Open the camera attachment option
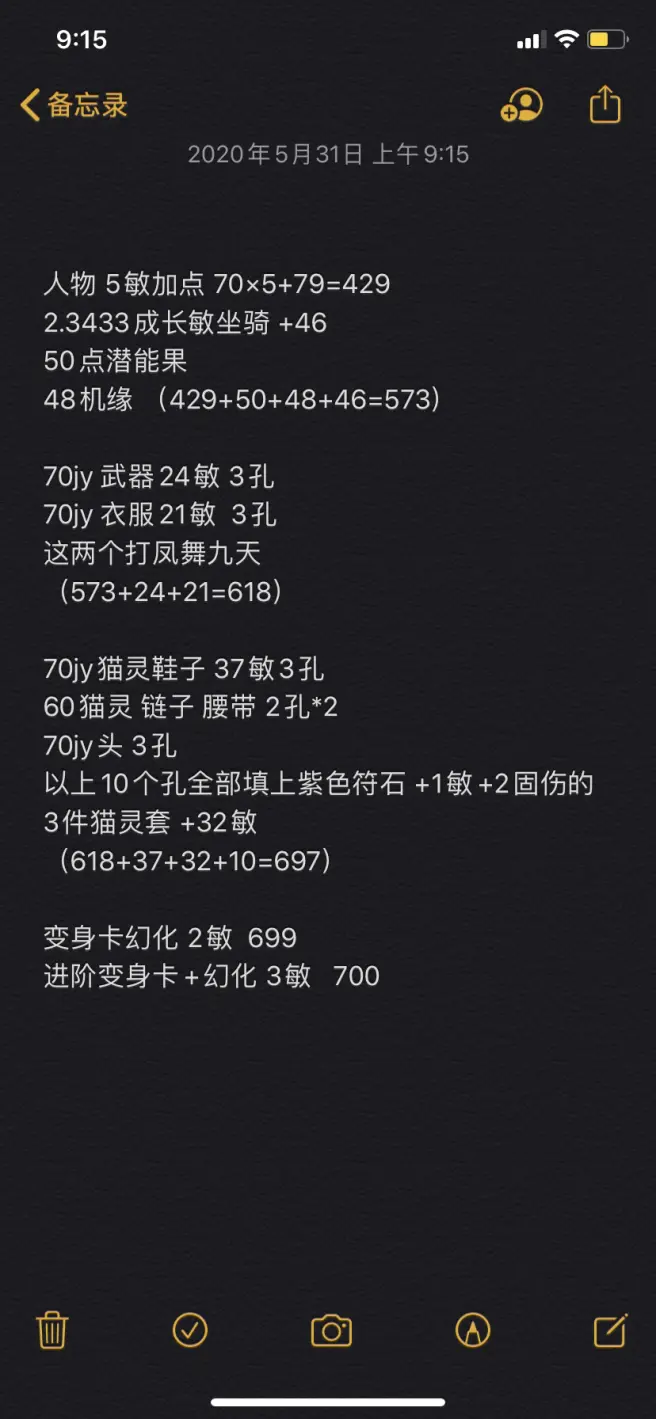 coord(331,1330)
